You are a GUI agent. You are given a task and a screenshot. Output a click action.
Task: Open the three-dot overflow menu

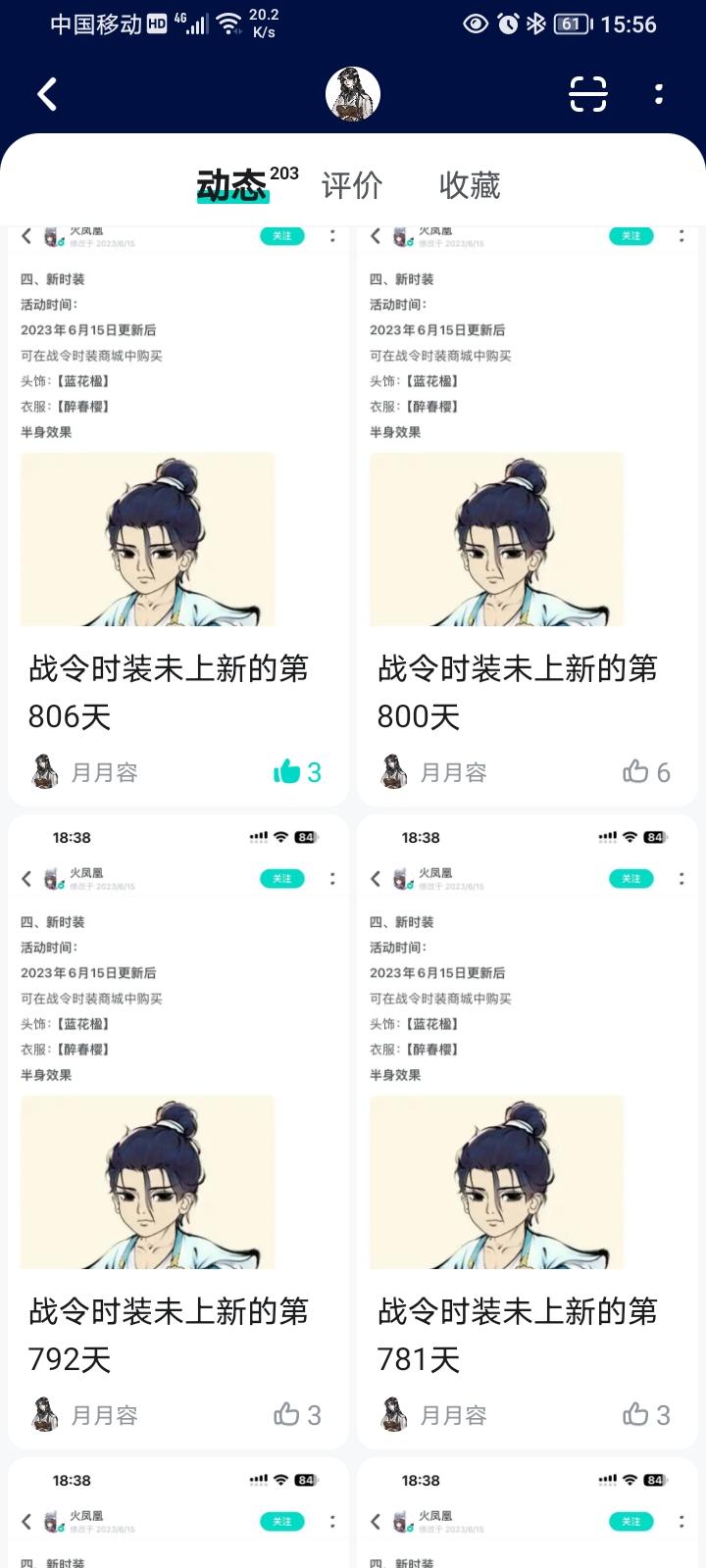coord(657,94)
